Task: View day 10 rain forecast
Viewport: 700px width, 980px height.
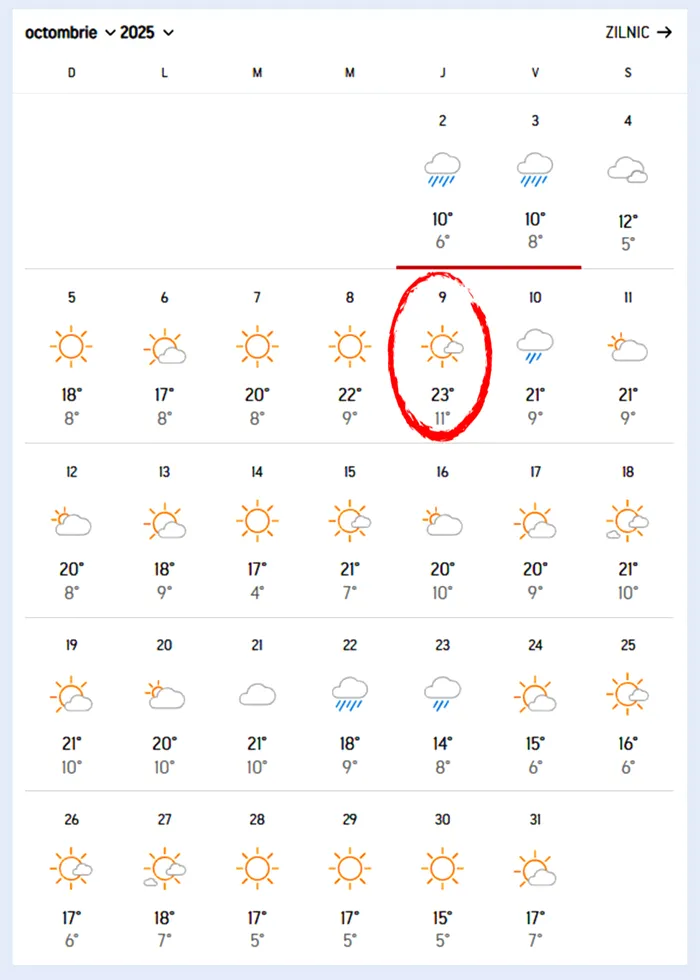Action: coord(535,355)
